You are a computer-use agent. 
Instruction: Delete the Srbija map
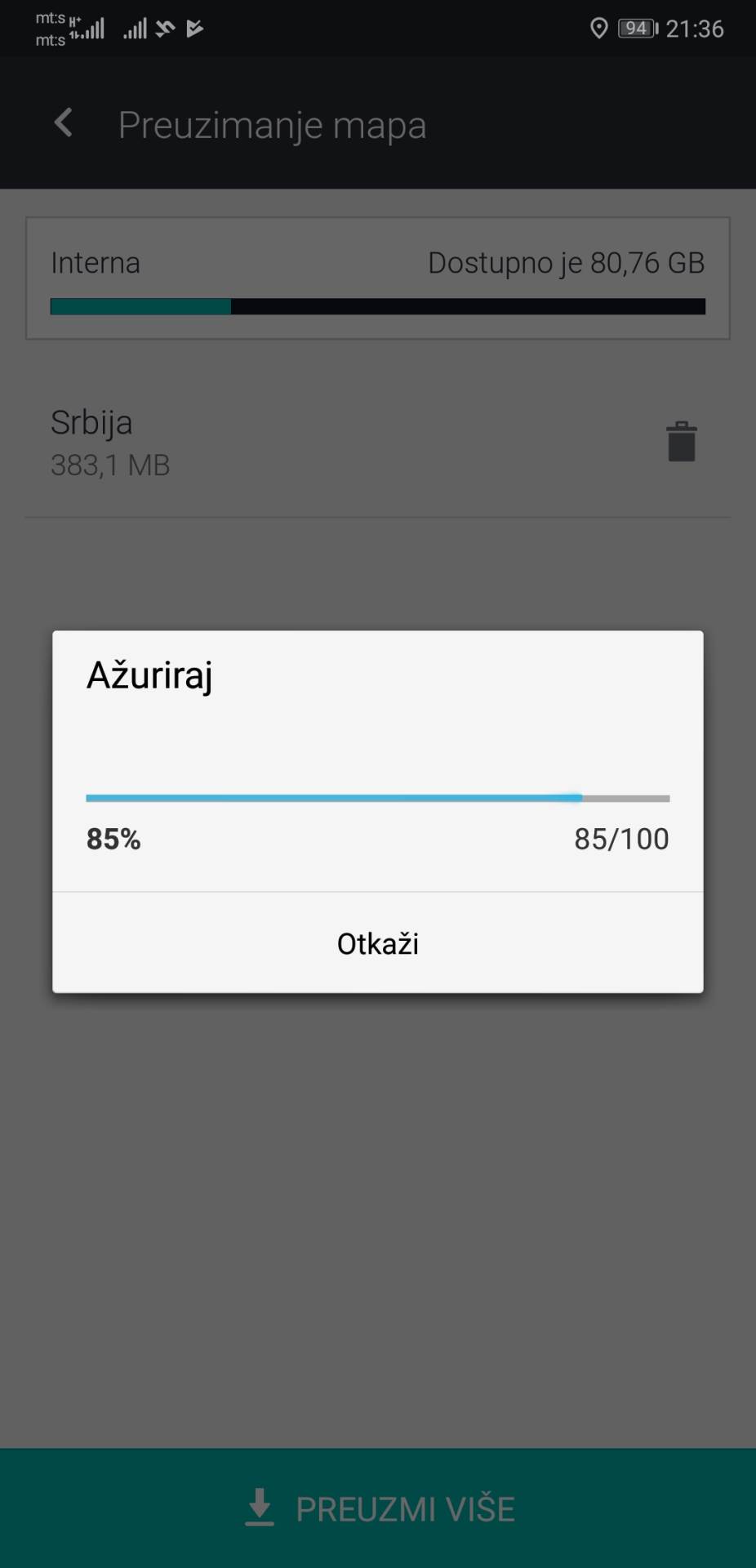[x=681, y=442]
